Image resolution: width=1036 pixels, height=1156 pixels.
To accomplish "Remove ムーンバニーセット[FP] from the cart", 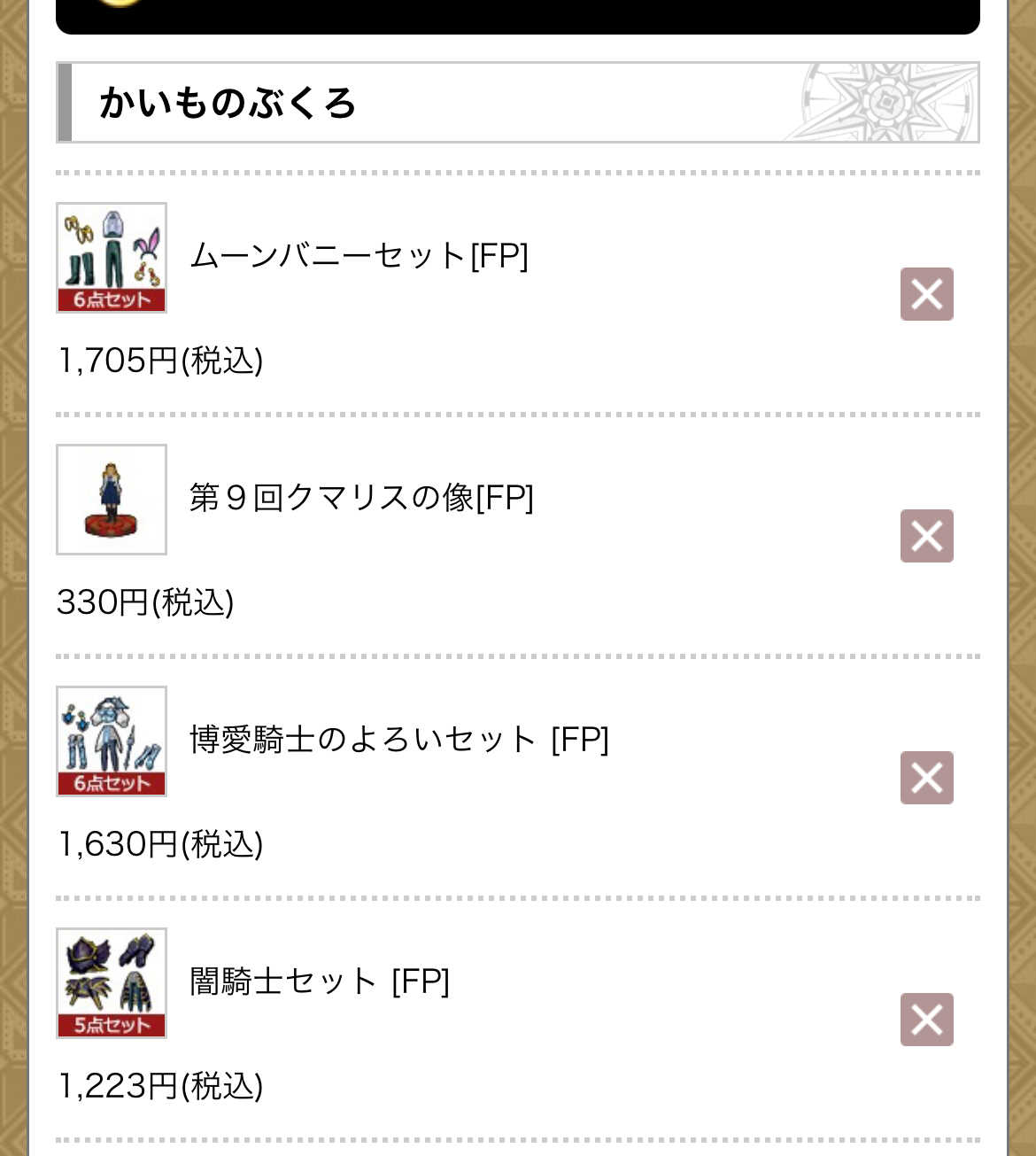I will 926,294.
